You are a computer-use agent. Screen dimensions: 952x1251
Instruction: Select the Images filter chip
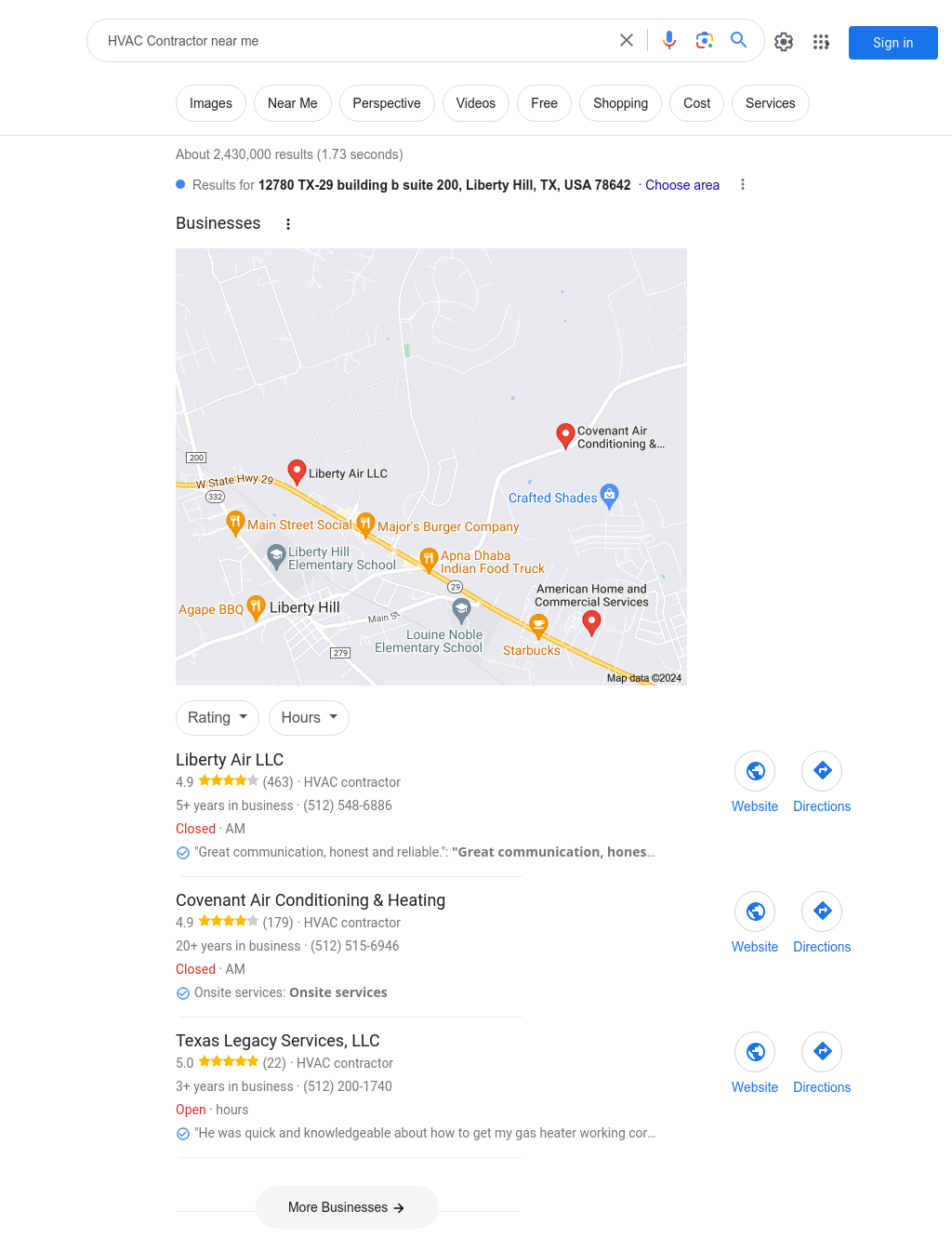[x=211, y=103]
